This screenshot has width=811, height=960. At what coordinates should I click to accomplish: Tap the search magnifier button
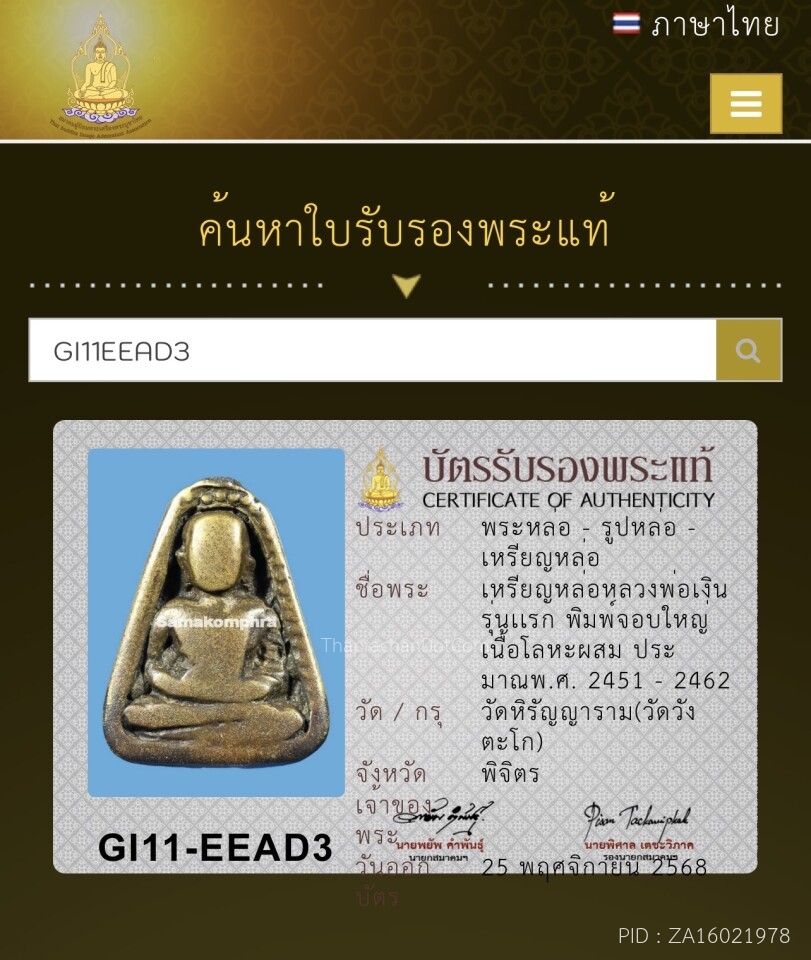tap(748, 351)
